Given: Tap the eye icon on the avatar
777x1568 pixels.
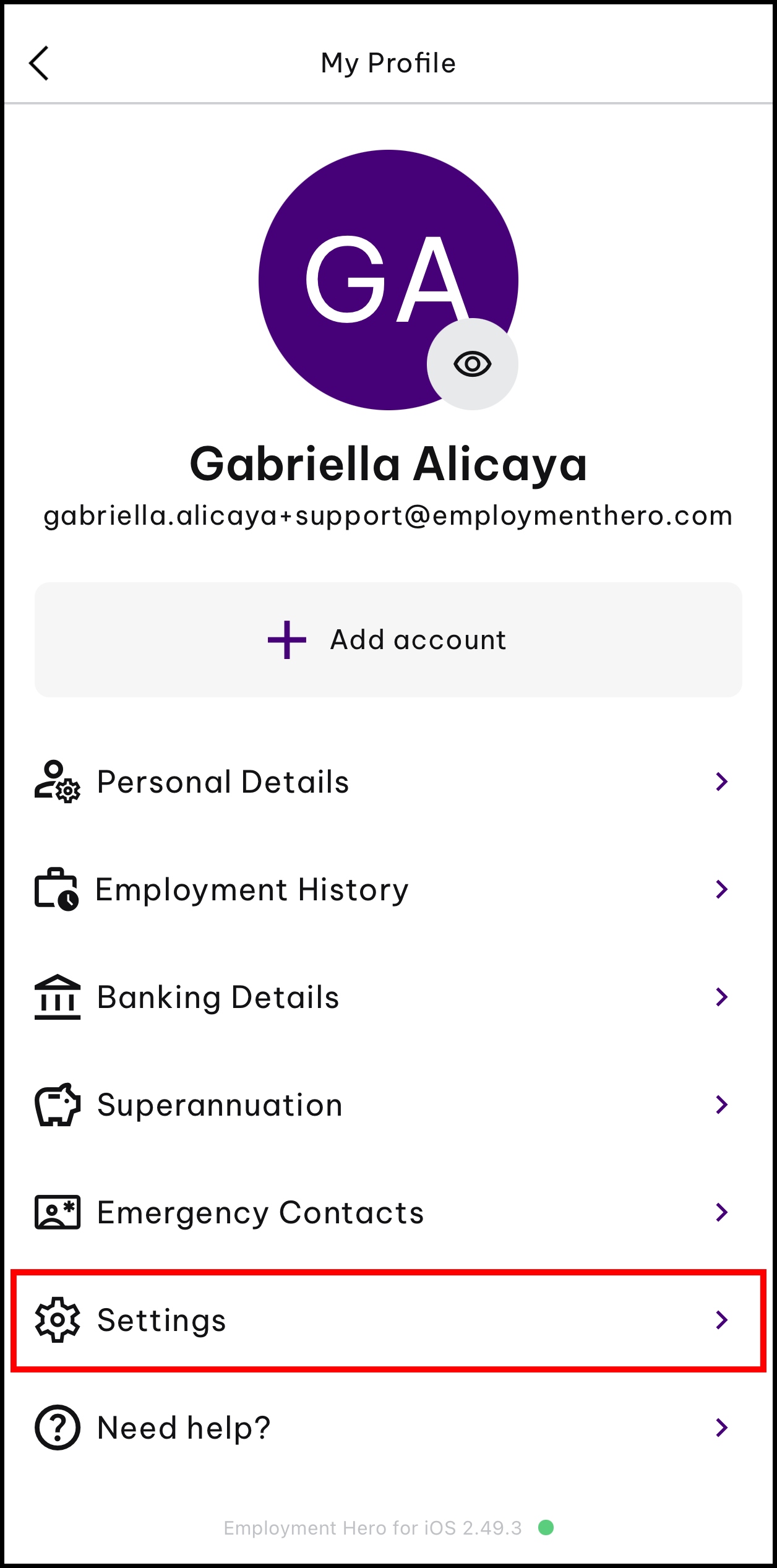Looking at the screenshot, I should pos(472,364).
